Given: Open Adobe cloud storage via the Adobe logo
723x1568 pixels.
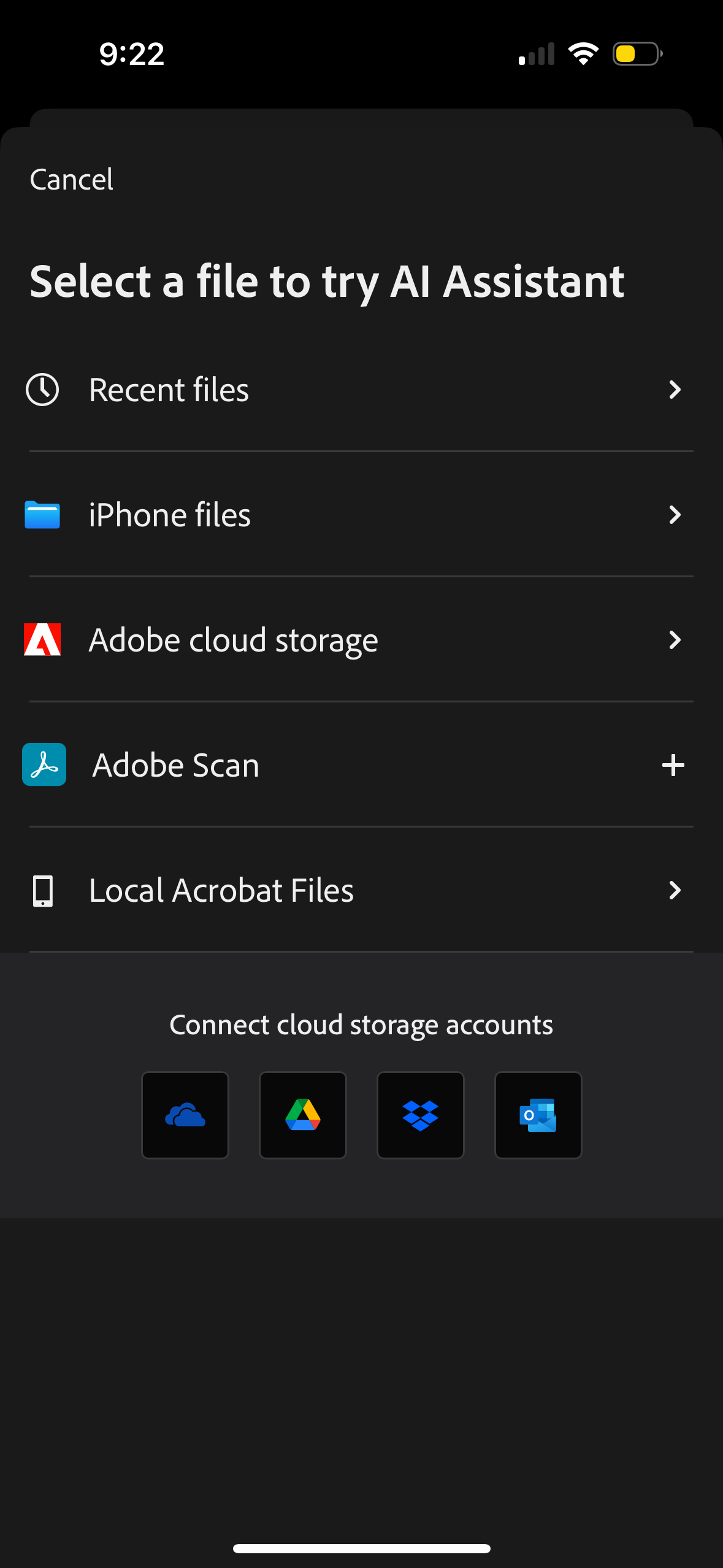Looking at the screenshot, I should (x=42, y=639).
